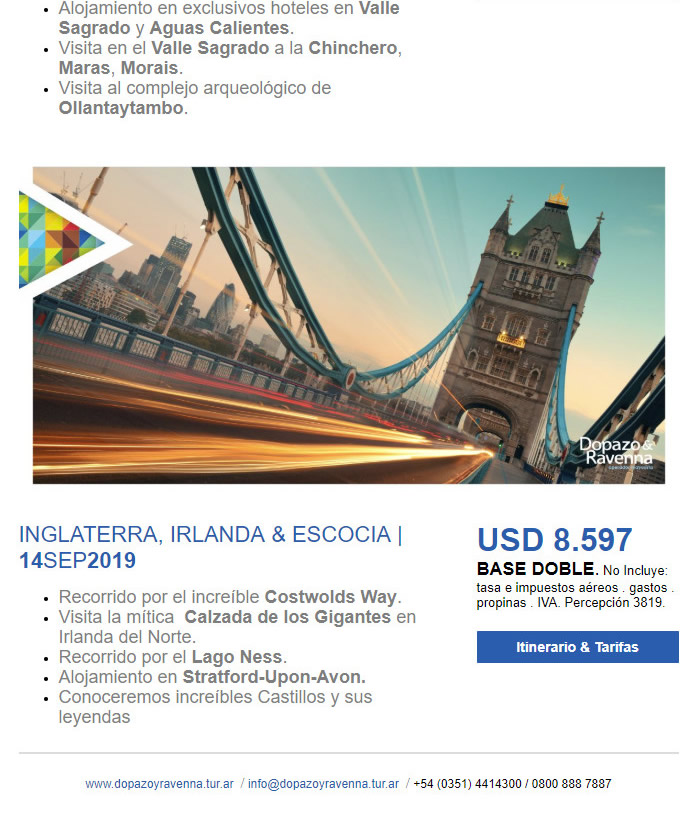Open the info@dopazoyravenna.tur.ar email link
698x814 pixels.
(323, 784)
